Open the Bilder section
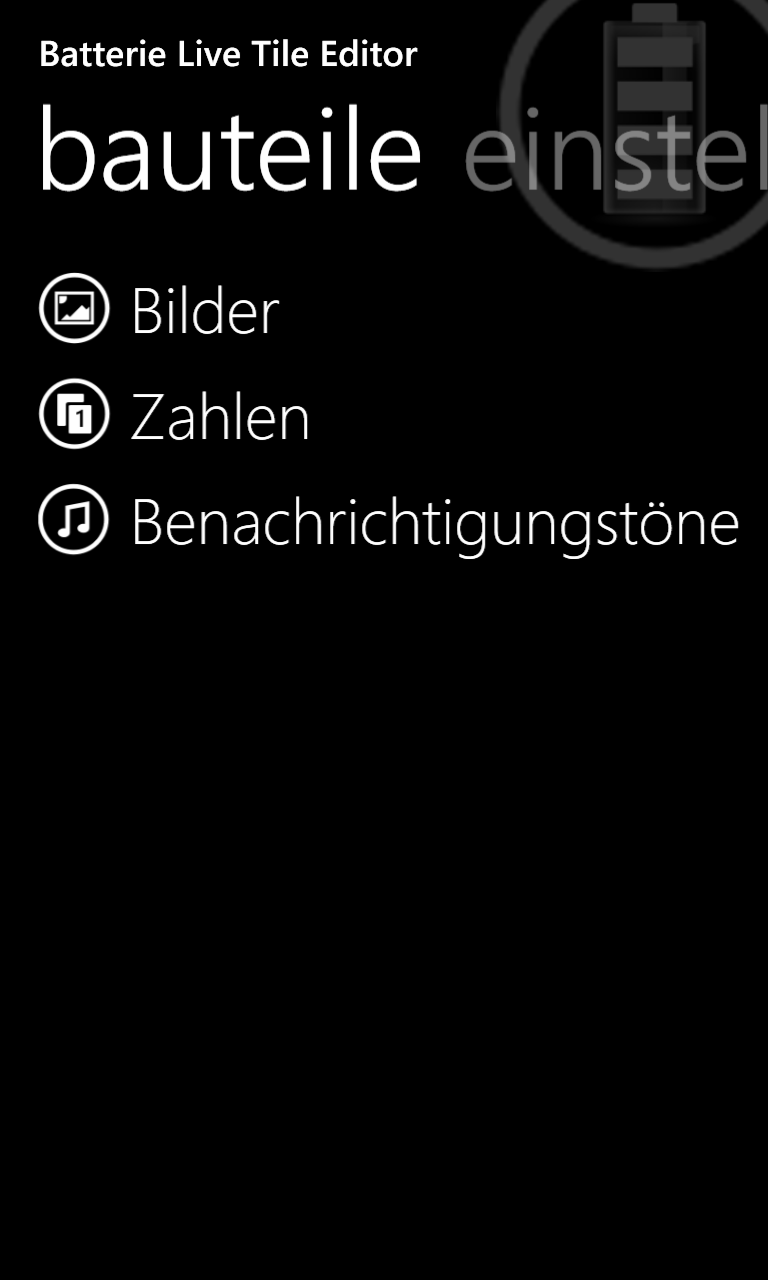This screenshot has height=1280, width=768. [x=160, y=309]
